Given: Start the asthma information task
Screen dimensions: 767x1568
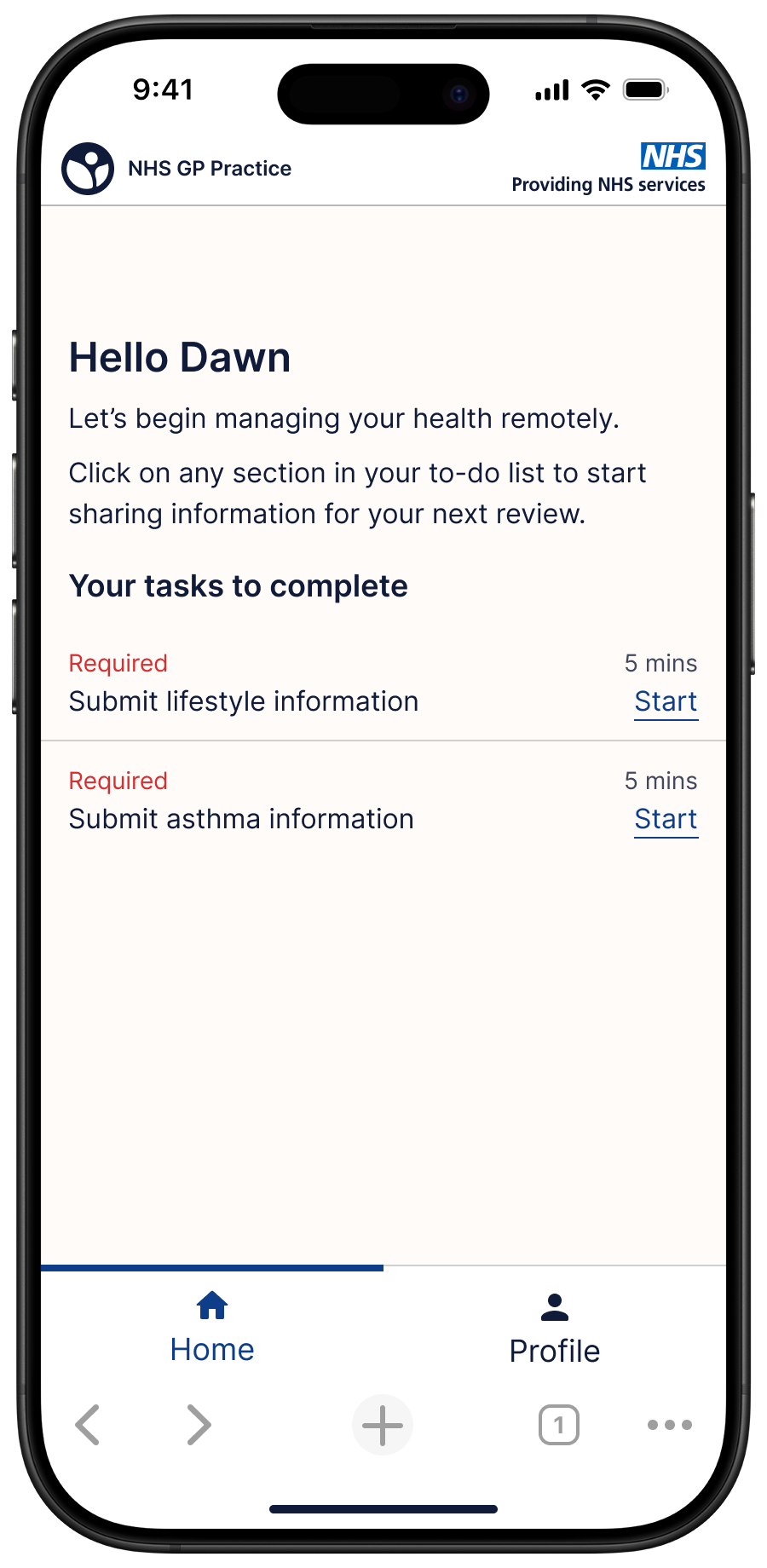Looking at the screenshot, I should (666, 819).
